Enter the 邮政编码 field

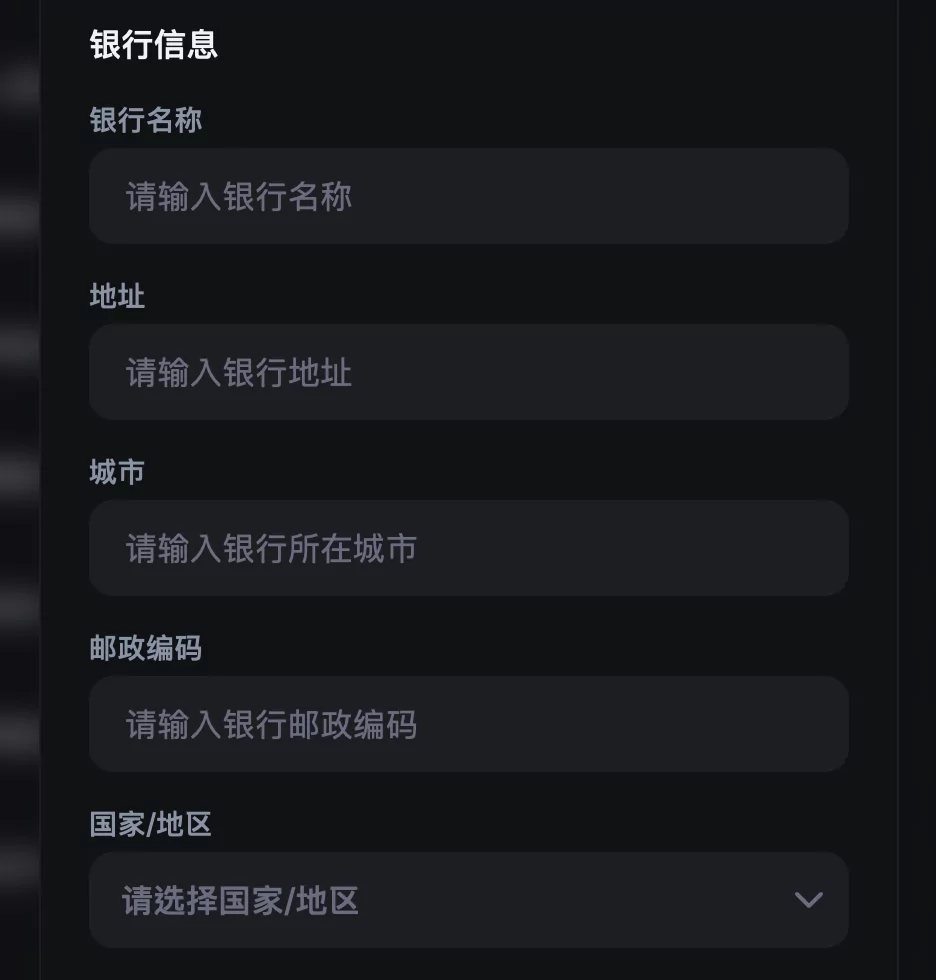click(x=468, y=724)
